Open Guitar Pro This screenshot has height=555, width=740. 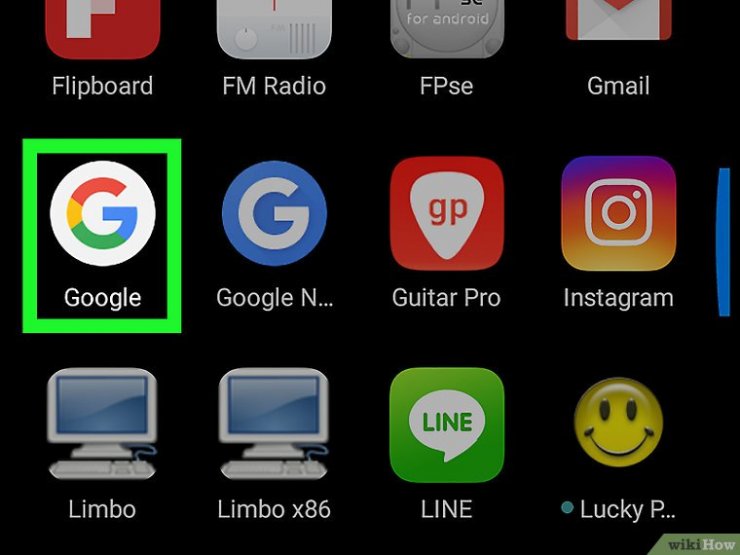click(446, 213)
